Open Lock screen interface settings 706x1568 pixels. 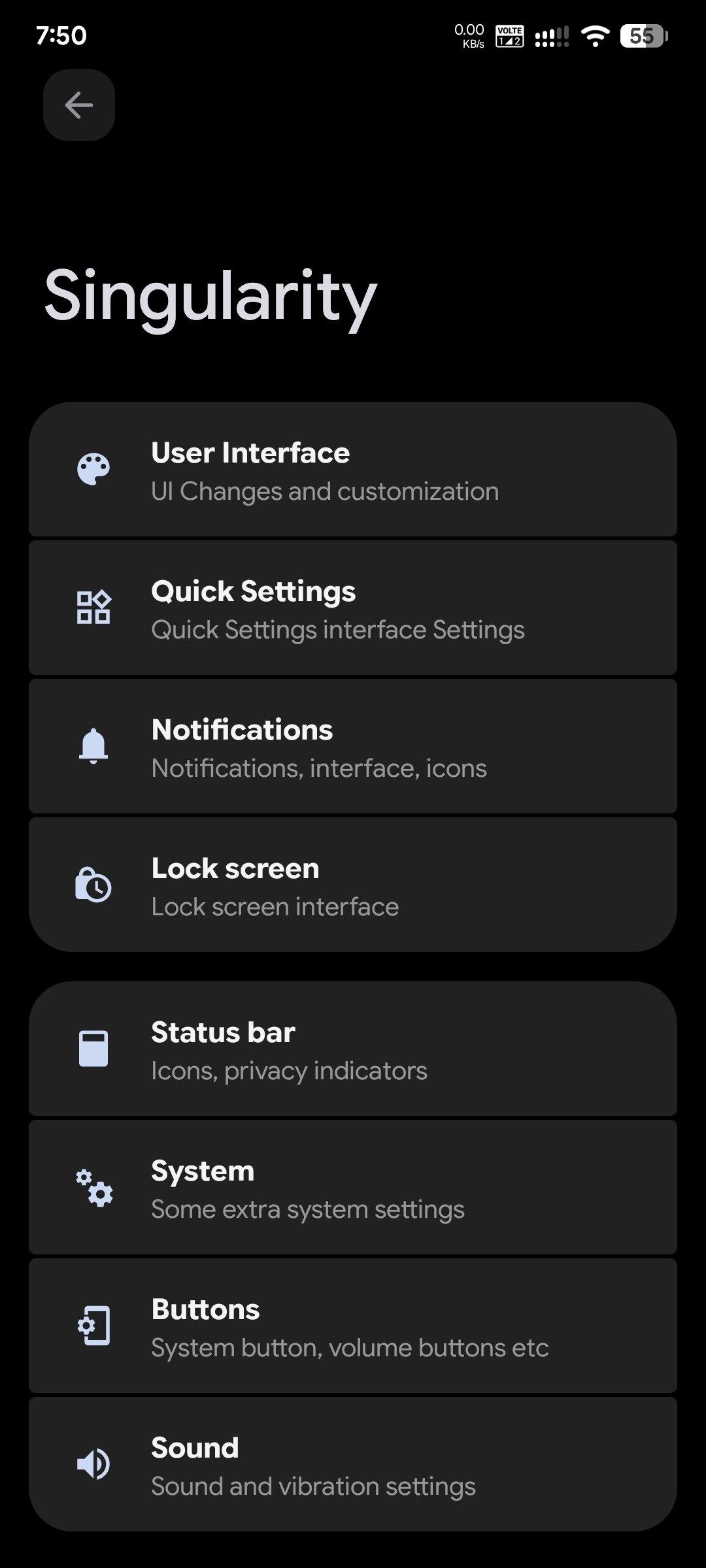click(353, 886)
